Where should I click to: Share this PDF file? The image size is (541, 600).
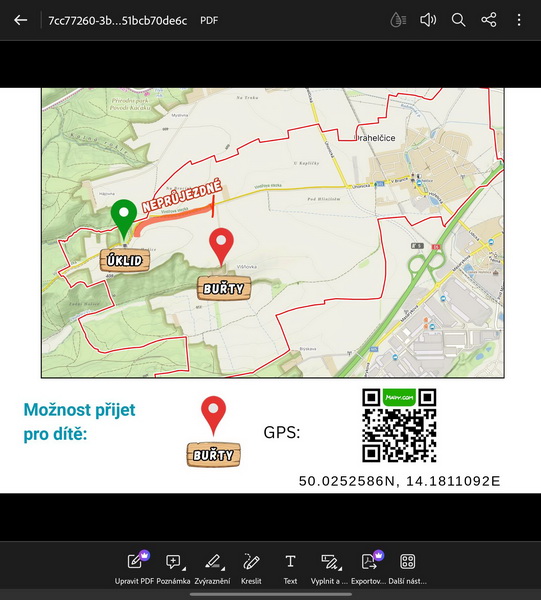(x=489, y=20)
